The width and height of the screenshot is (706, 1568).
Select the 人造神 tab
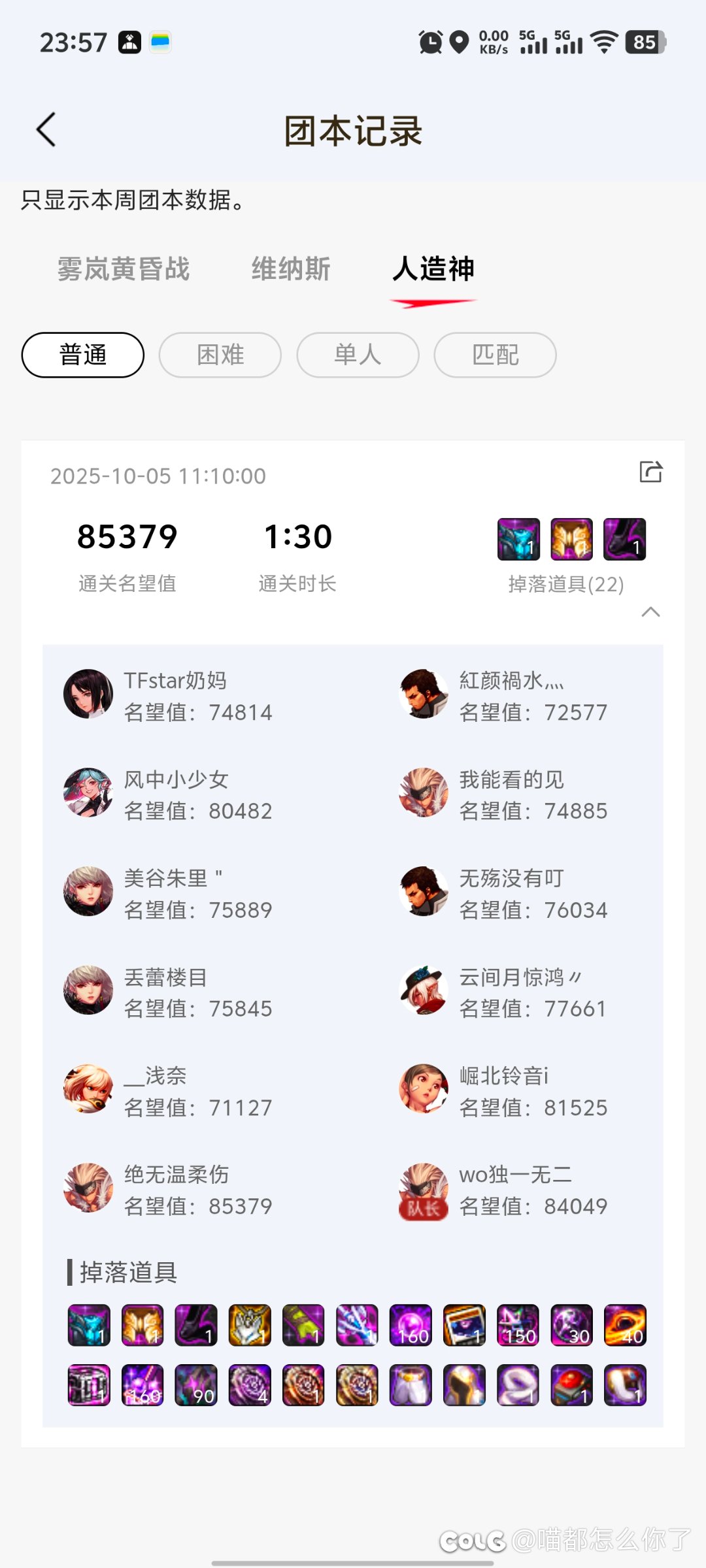pos(433,269)
